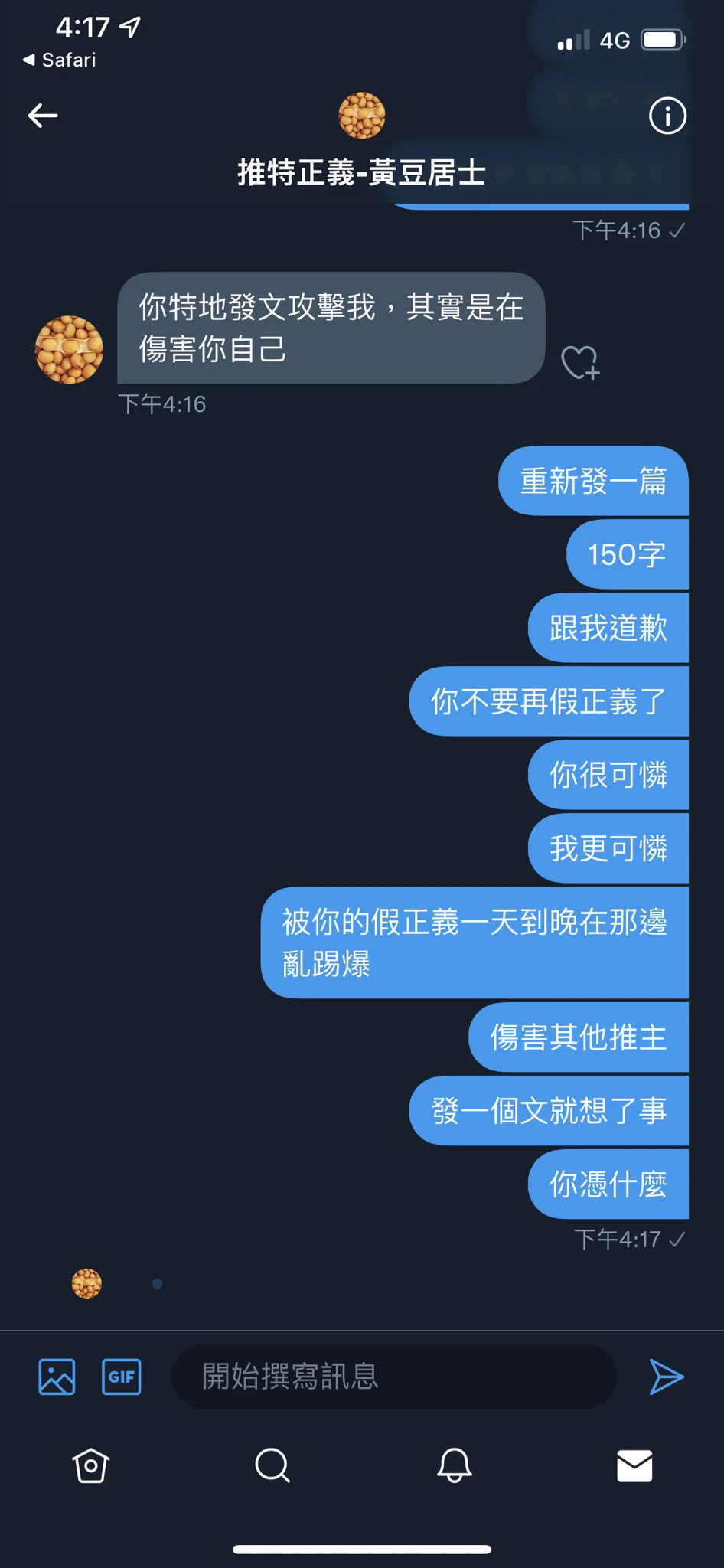This screenshot has width=724, height=1568.
Task: Open the GIF picker
Action: (x=122, y=1377)
